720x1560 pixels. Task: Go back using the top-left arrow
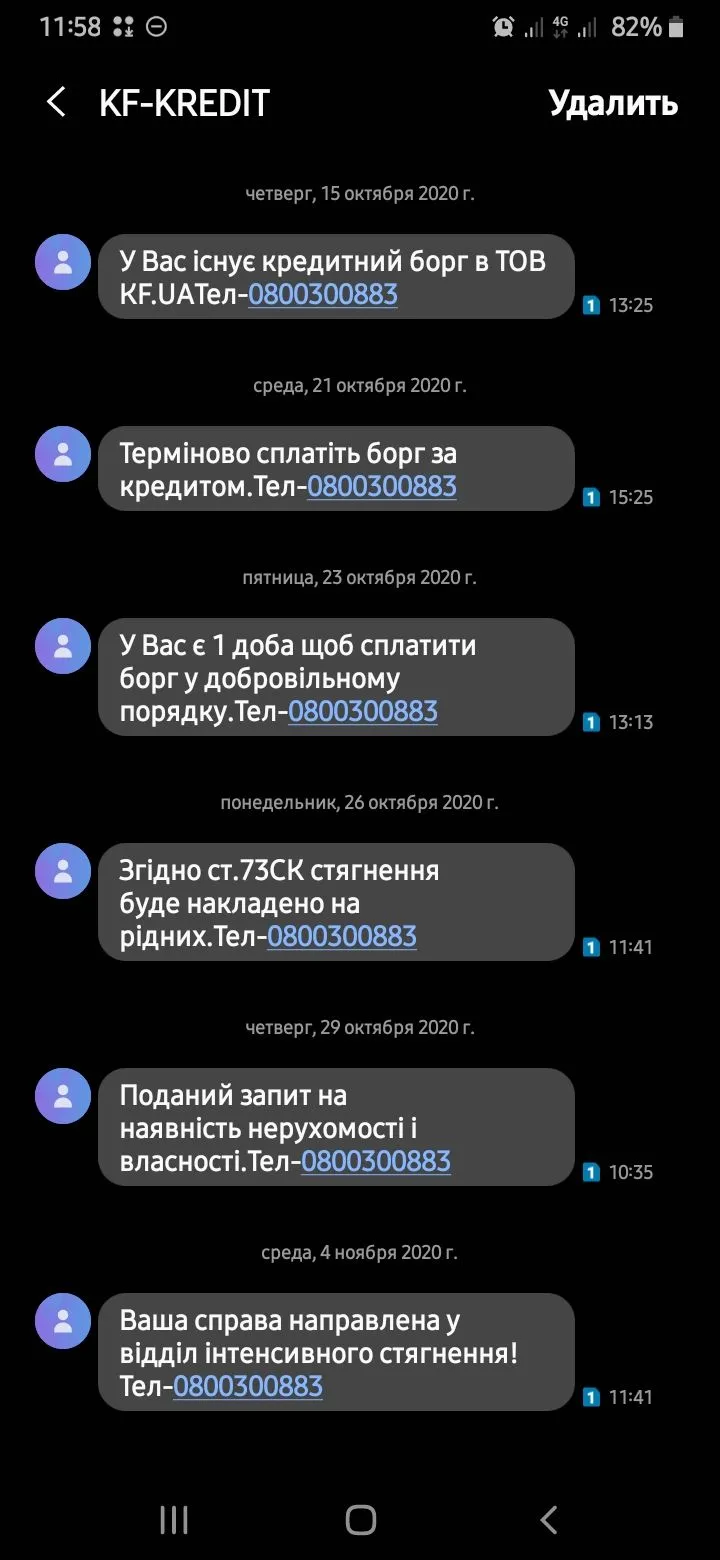tap(56, 102)
